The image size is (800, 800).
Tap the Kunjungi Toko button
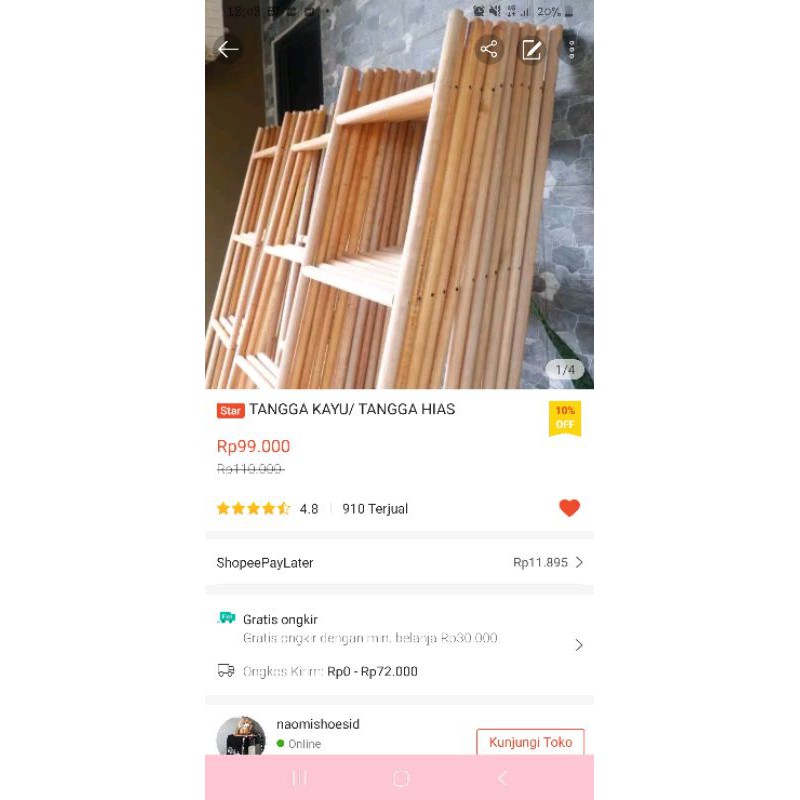(x=530, y=742)
